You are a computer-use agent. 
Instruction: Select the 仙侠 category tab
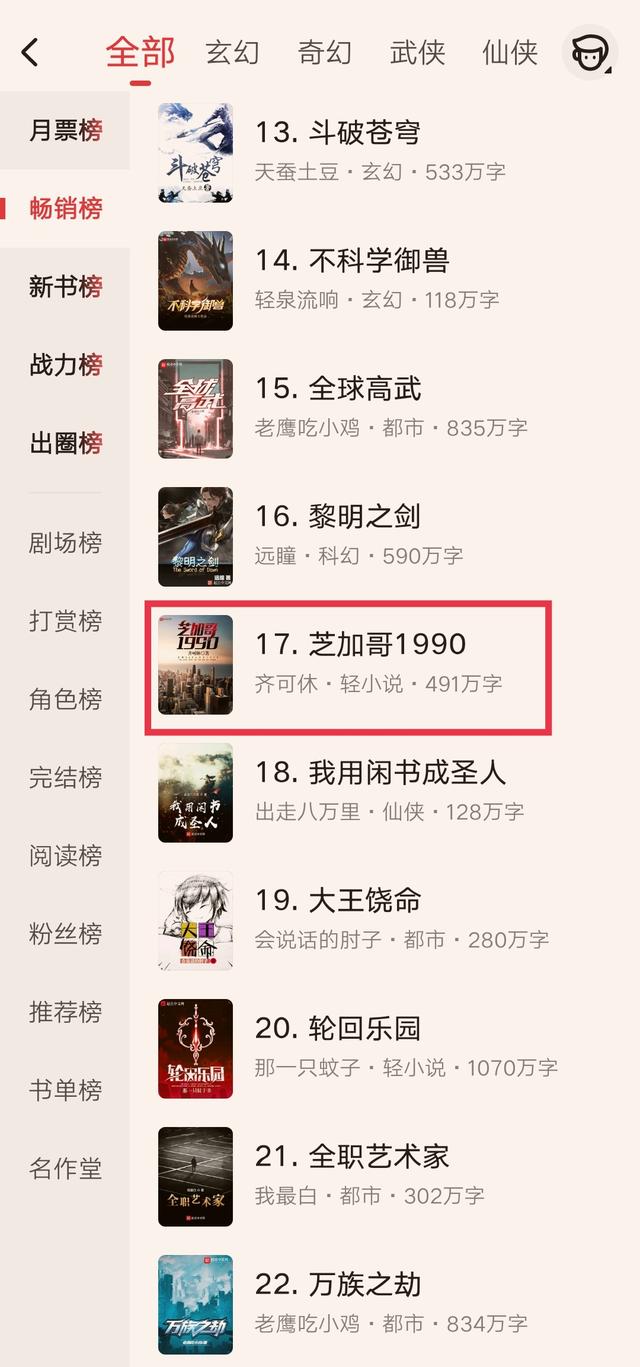point(510,52)
